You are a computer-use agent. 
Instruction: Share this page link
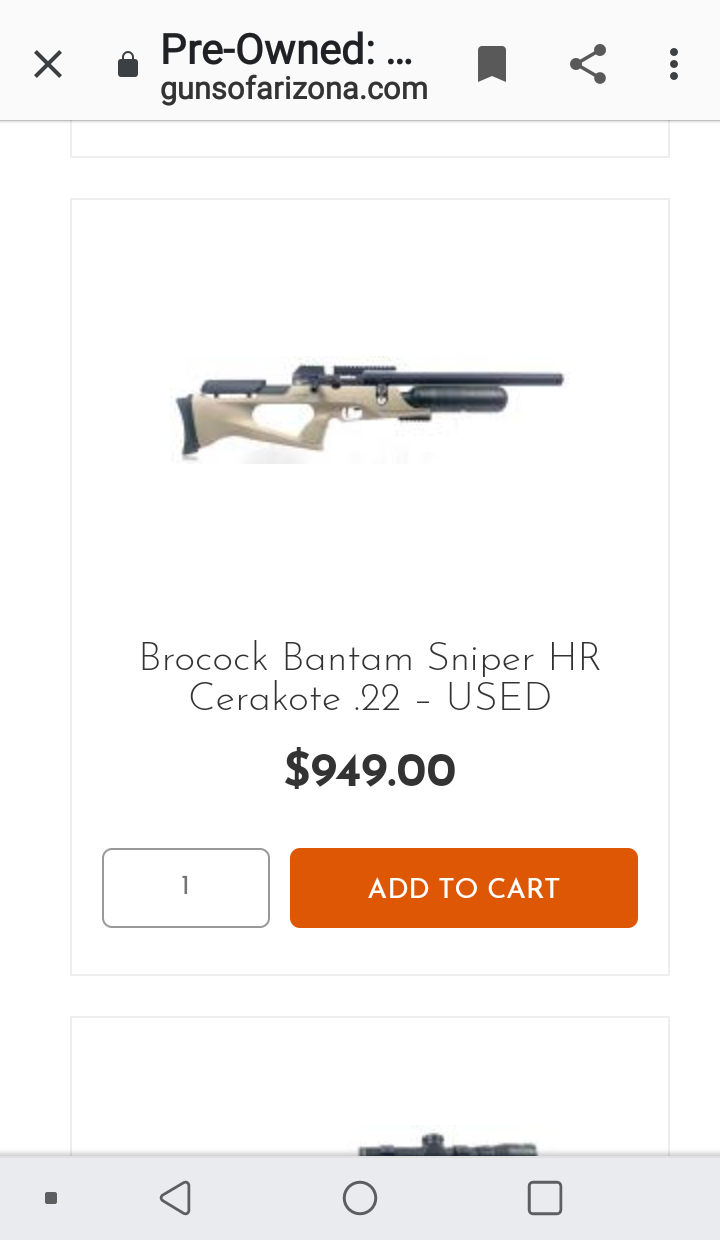pos(588,65)
